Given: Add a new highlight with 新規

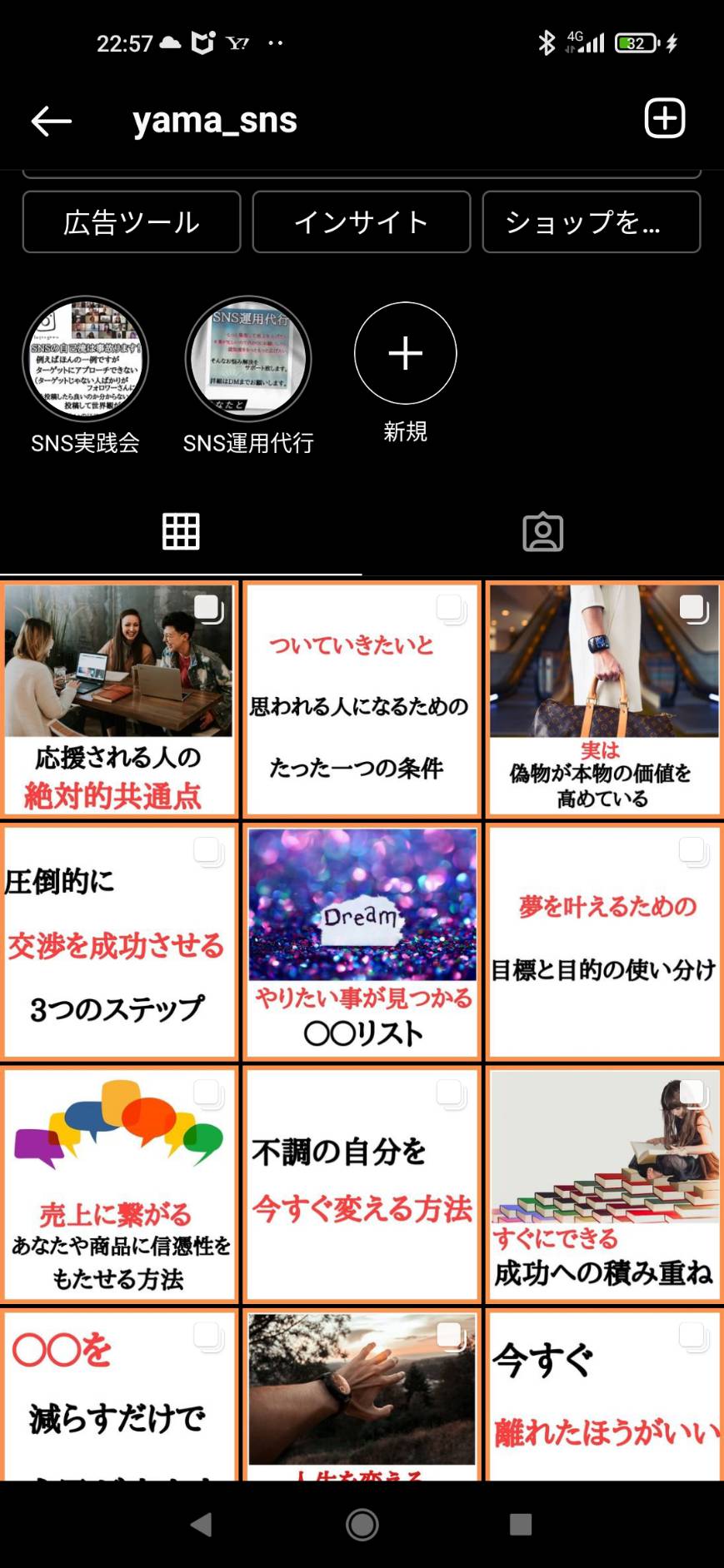Looking at the screenshot, I should click(x=406, y=353).
